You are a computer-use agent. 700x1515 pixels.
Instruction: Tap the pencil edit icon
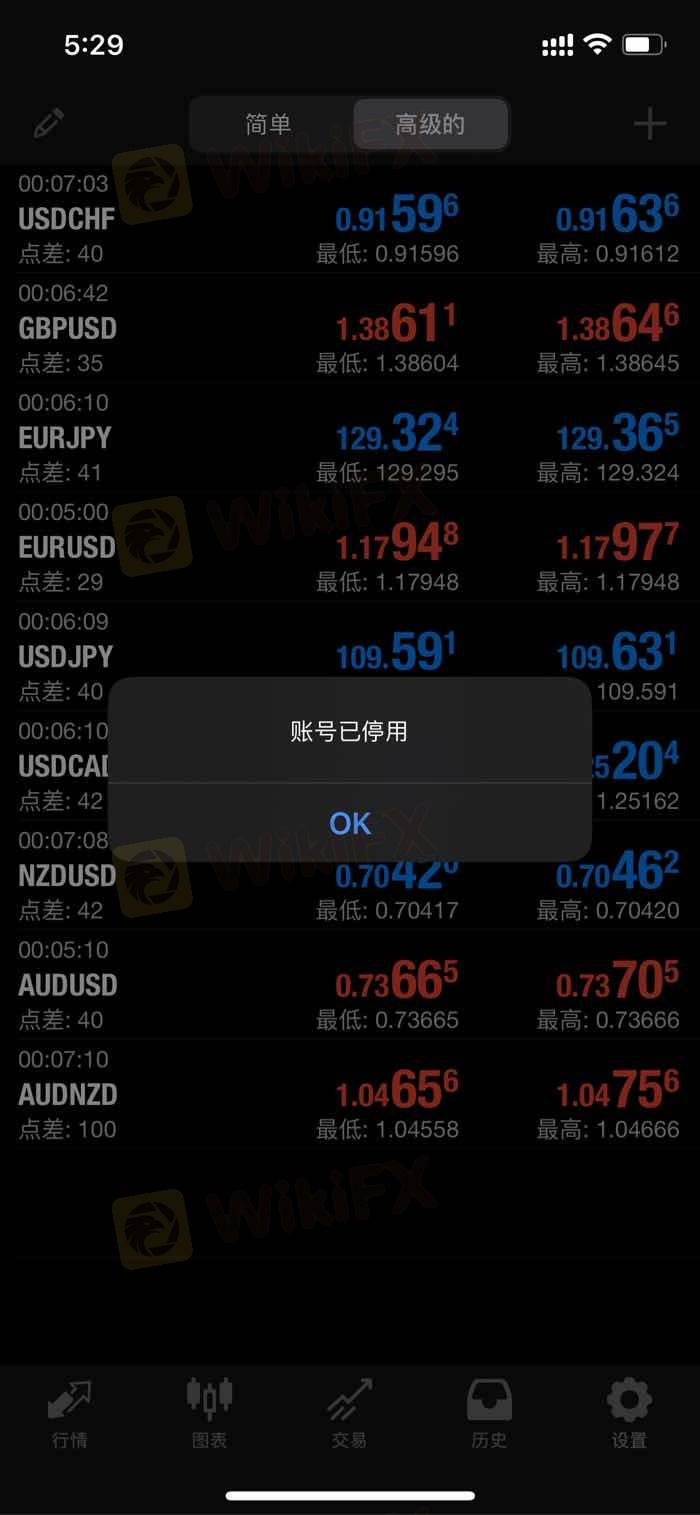(x=48, y=124)
